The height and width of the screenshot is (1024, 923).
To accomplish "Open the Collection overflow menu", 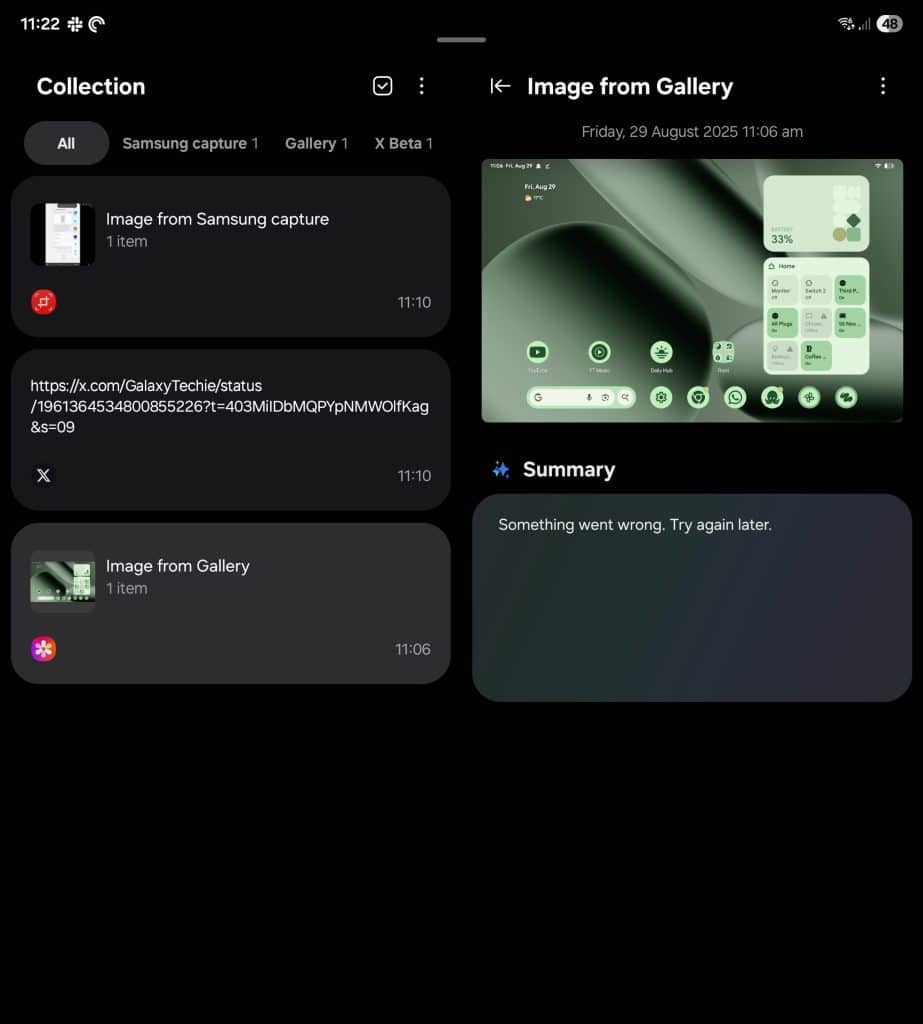I will pos(421,86).
